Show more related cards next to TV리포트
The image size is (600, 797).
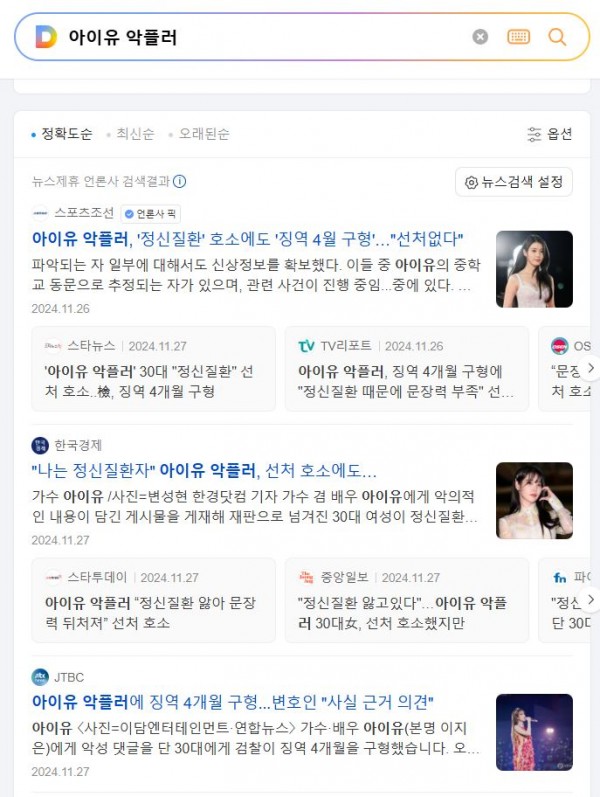(590, 368)
